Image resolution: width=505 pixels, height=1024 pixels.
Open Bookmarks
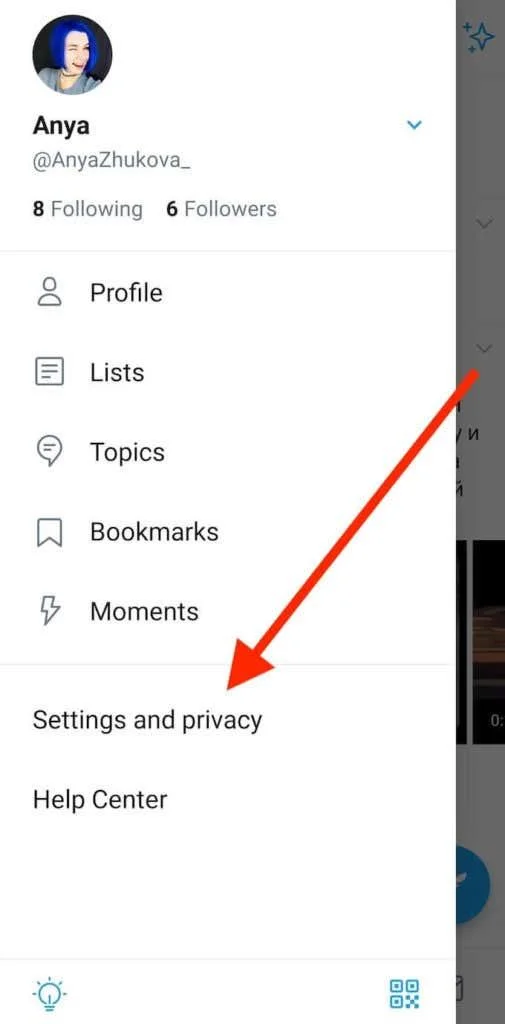(x=227, y=532)
